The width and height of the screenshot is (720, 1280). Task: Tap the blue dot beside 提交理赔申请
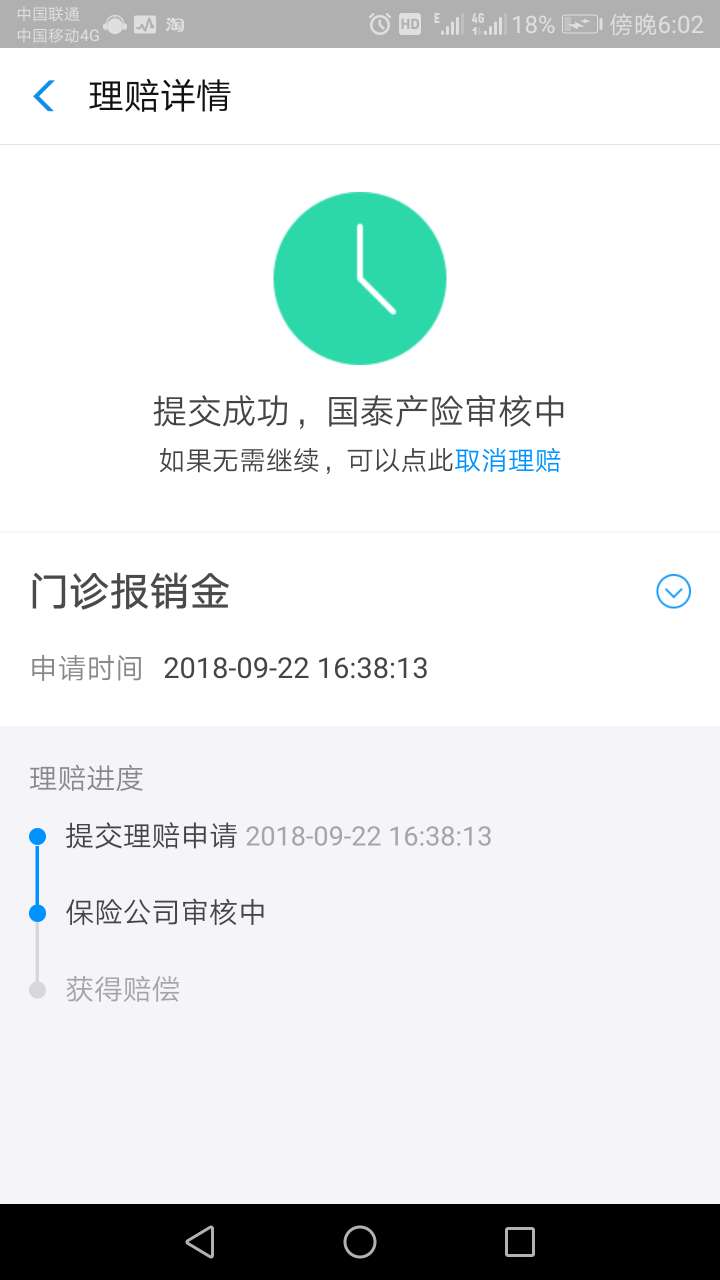[38, 836]
